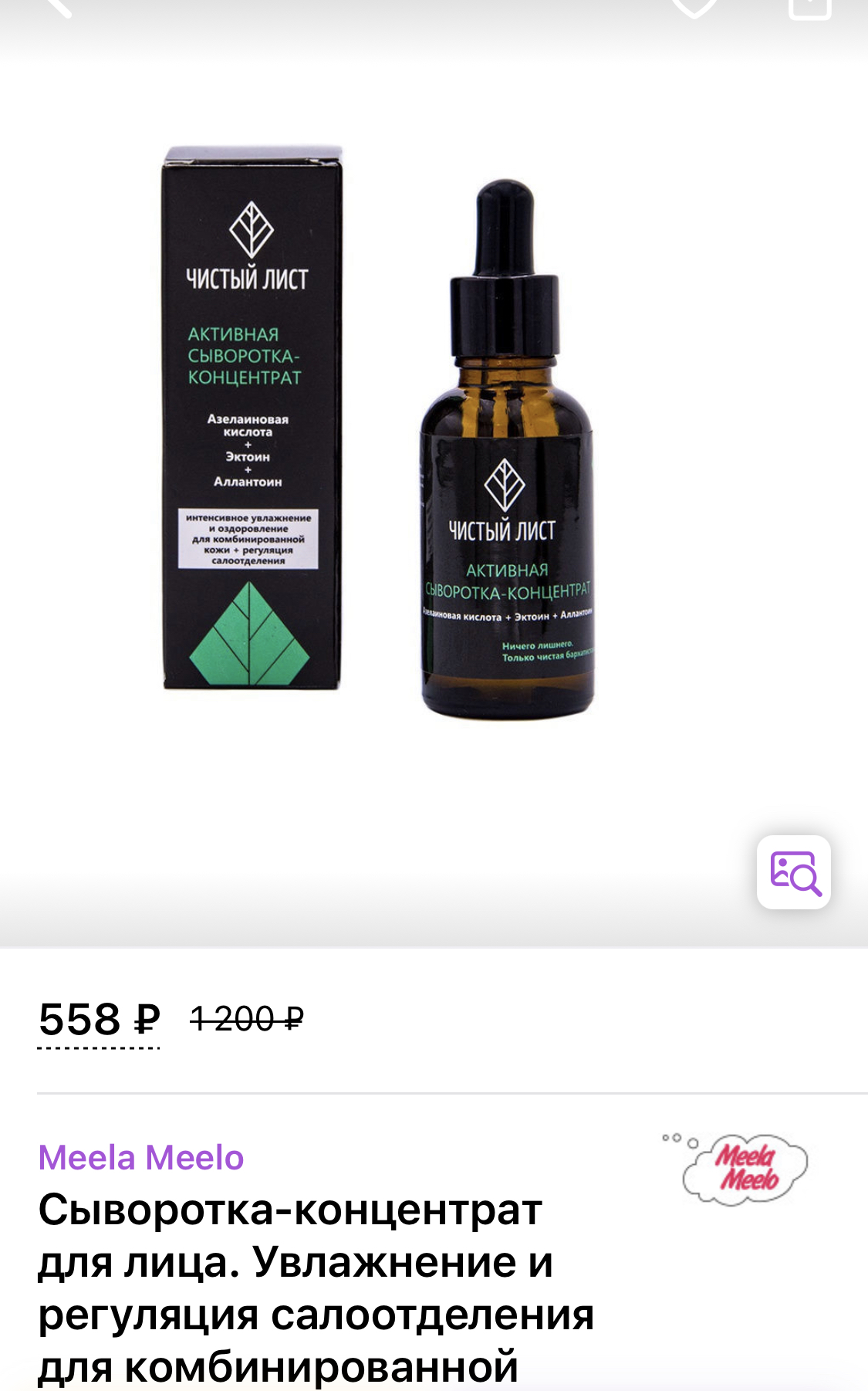Open the Meela Meelo brand link
This screenshot has height=1391, width=868.
(141, 1158)
